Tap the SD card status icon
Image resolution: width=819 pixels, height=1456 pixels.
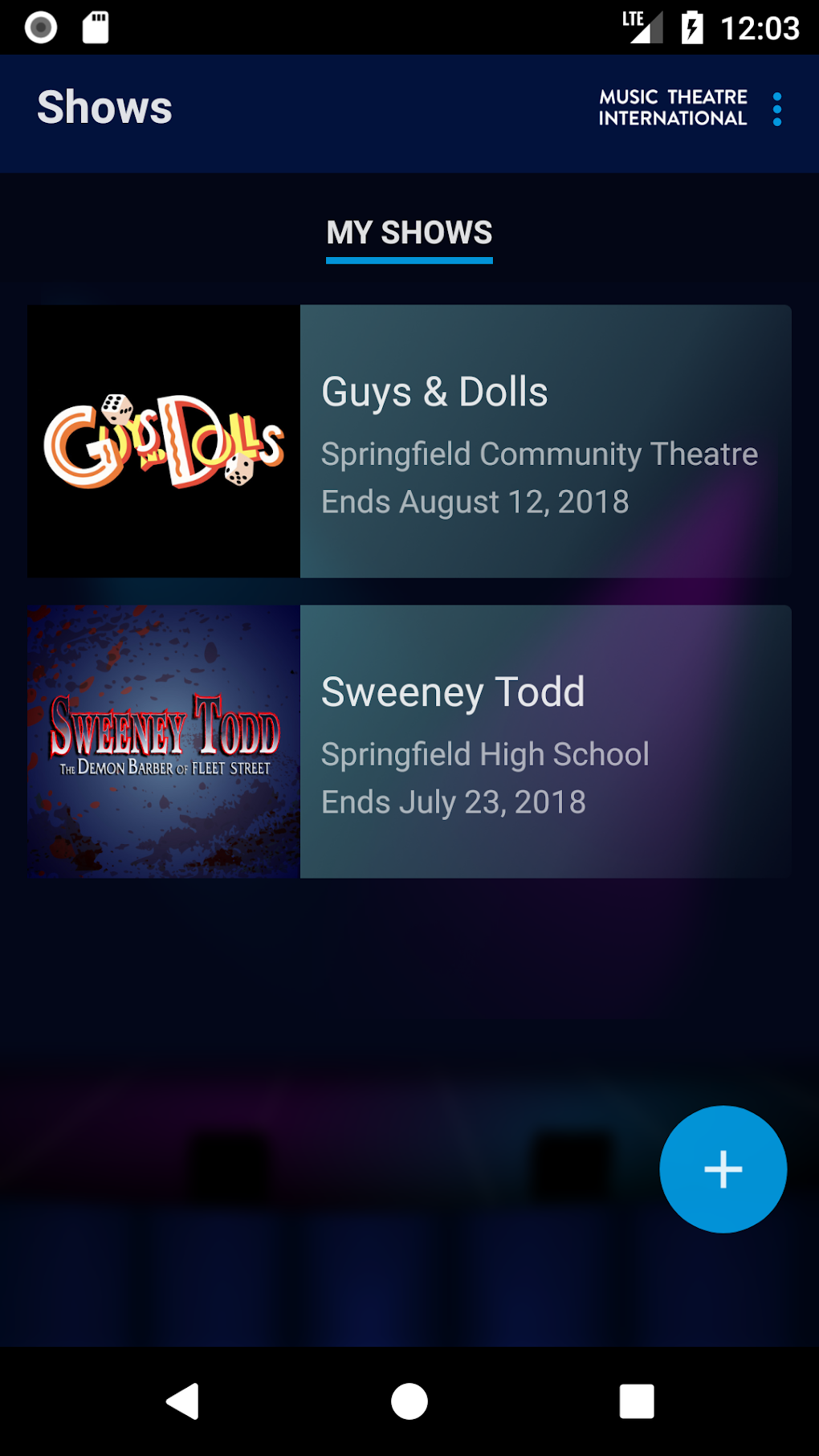click(x=96, y=27)
